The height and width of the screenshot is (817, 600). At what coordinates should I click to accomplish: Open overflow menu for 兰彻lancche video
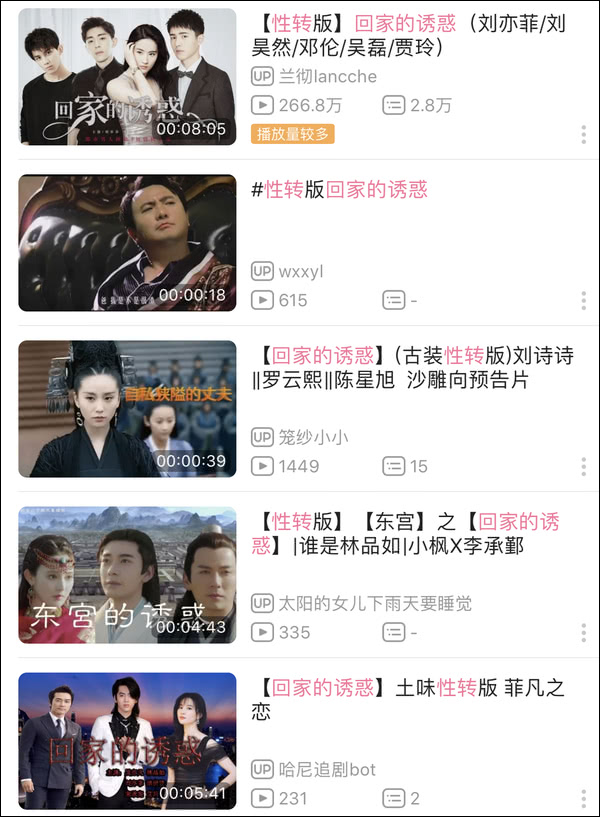pos(584,135)
